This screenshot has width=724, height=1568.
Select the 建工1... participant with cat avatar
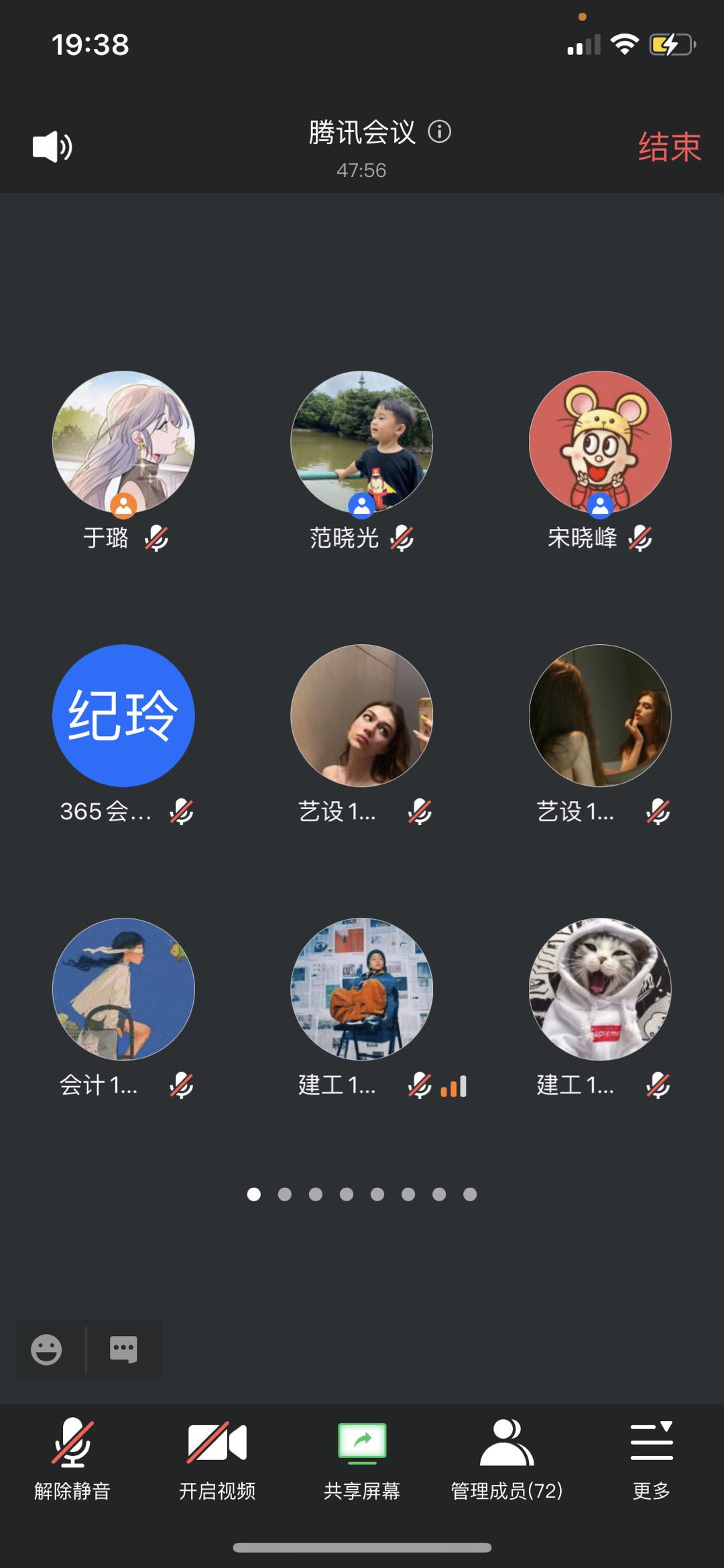pos(600,989)
